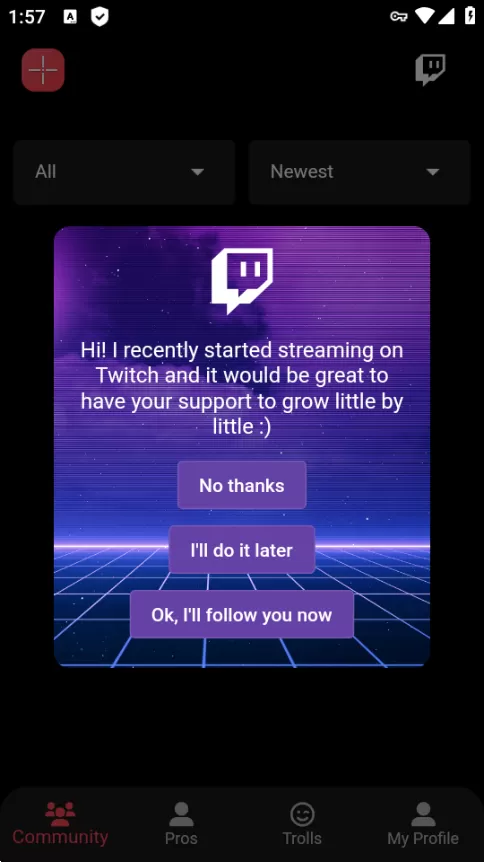This screenshot has height=862, width=484.
Task: Select the Community tab
Action: coord(60,824)
